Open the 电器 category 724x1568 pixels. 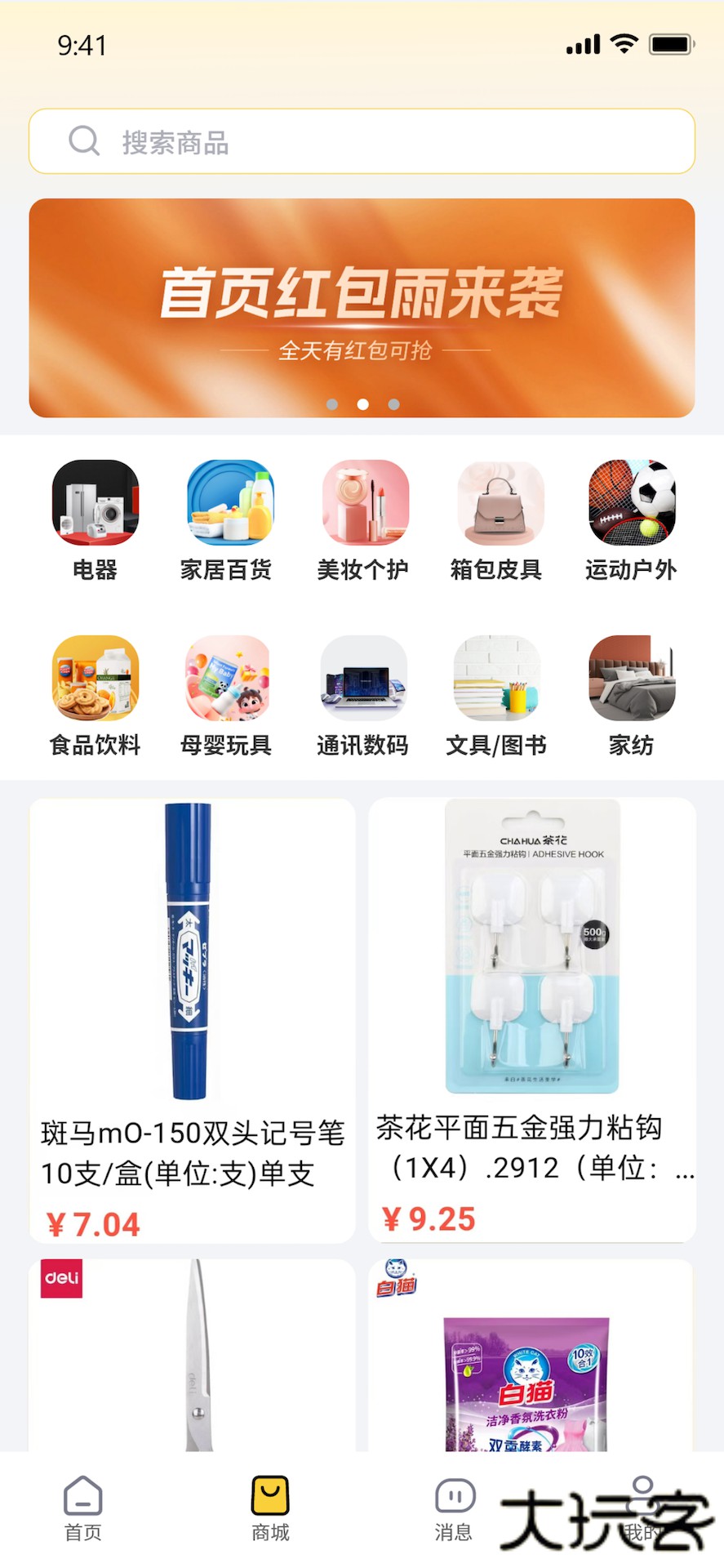tap(95, 520)
